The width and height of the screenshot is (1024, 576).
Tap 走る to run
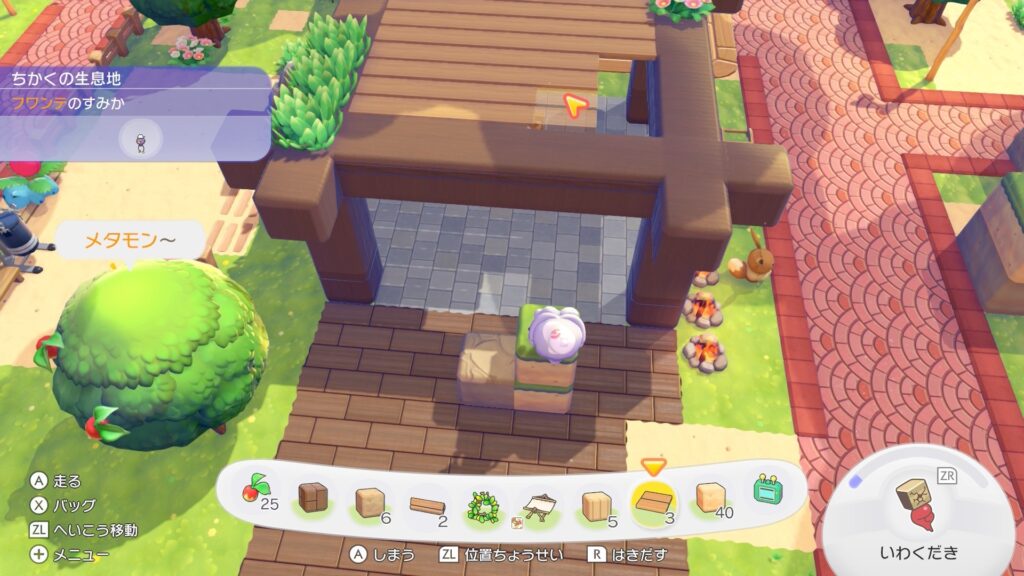pyautogui.click(x=57, y=482)
